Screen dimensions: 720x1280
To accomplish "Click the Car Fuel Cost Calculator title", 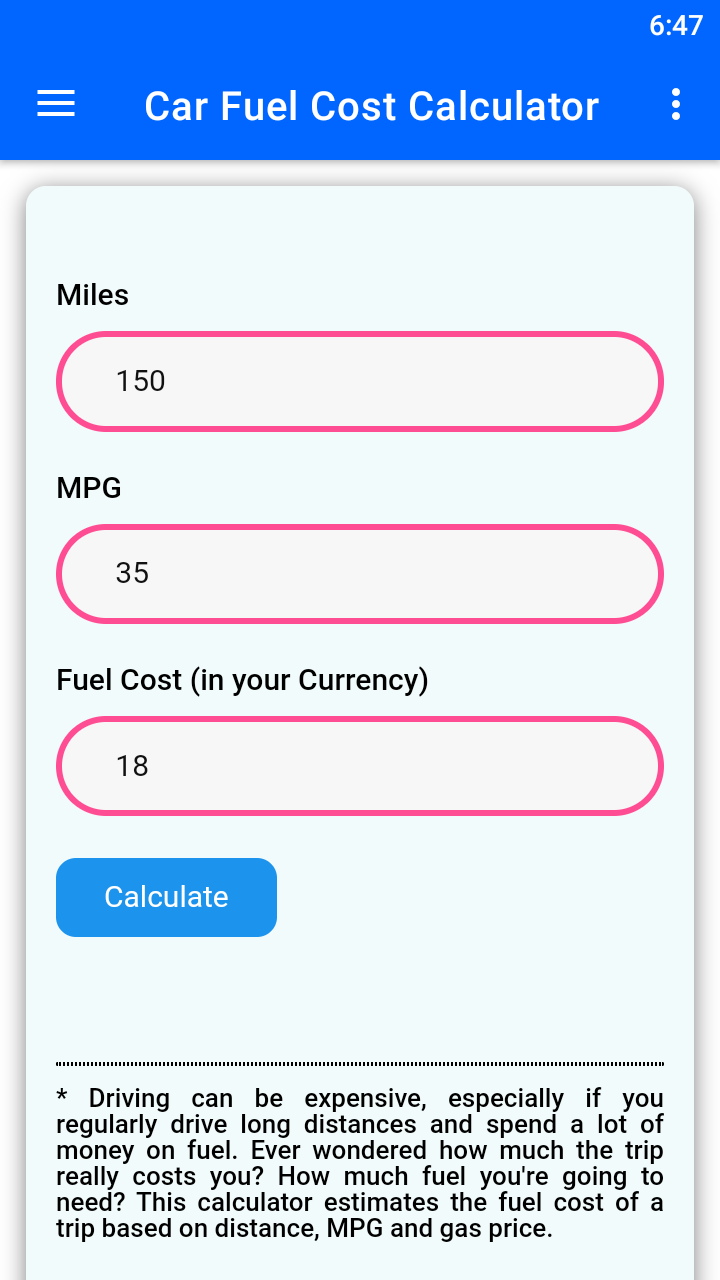I will [x=372, y=105].
